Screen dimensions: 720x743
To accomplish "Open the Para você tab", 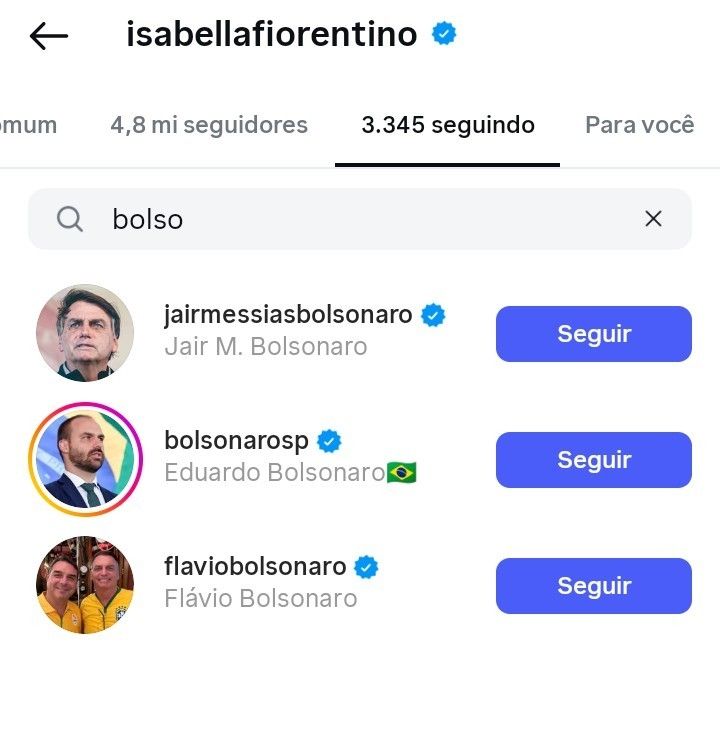I will tap(638, 124).
